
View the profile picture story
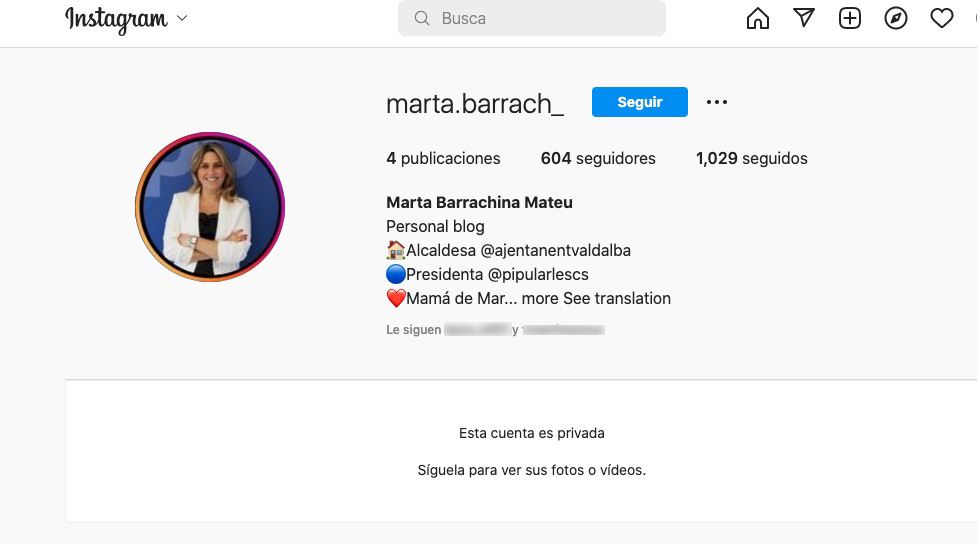coord(210,207)
